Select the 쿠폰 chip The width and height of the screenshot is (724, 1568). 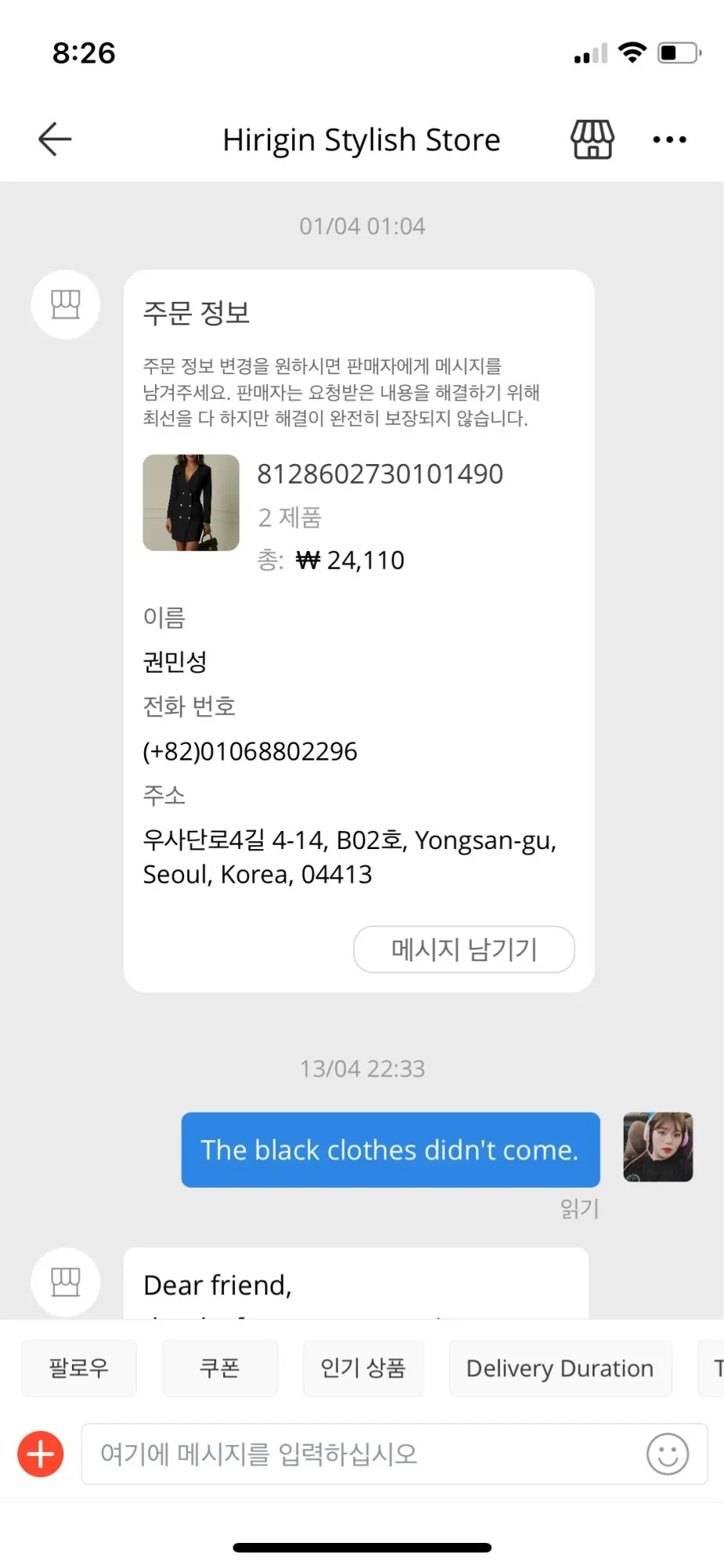tap(219, 1368)
